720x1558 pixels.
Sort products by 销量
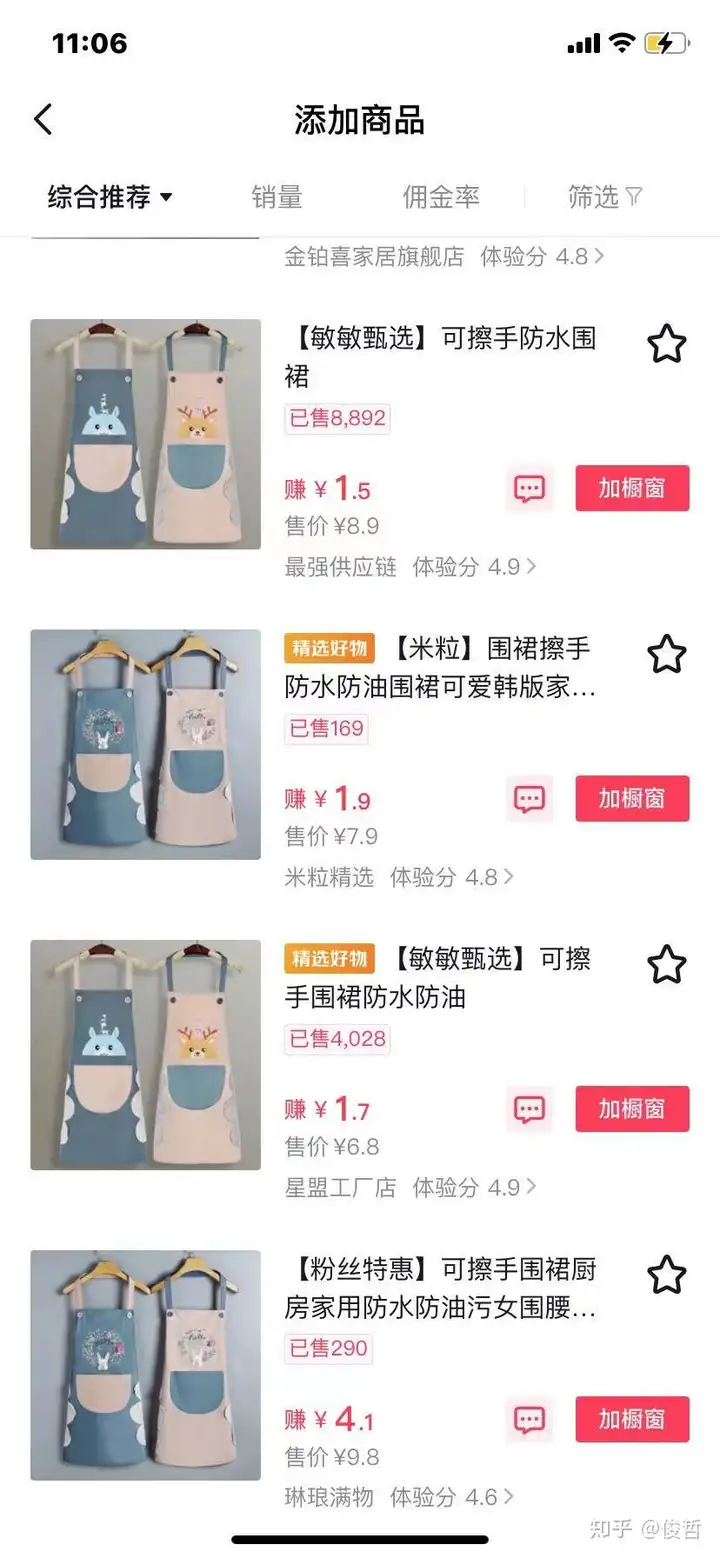tap(277, 197)
